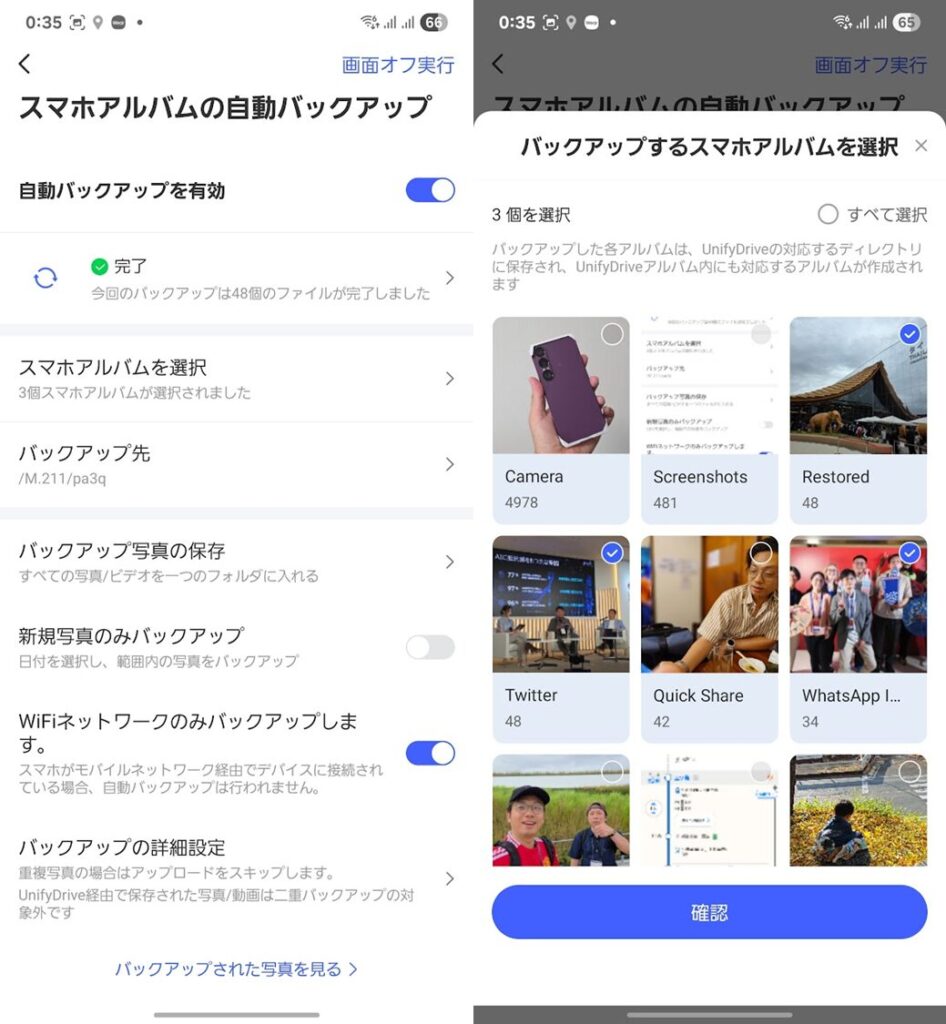Viewport: 946px width, 1024px height.
Task: Tap 画面オフ実行 on the left screen
Action: pos(397,65)
